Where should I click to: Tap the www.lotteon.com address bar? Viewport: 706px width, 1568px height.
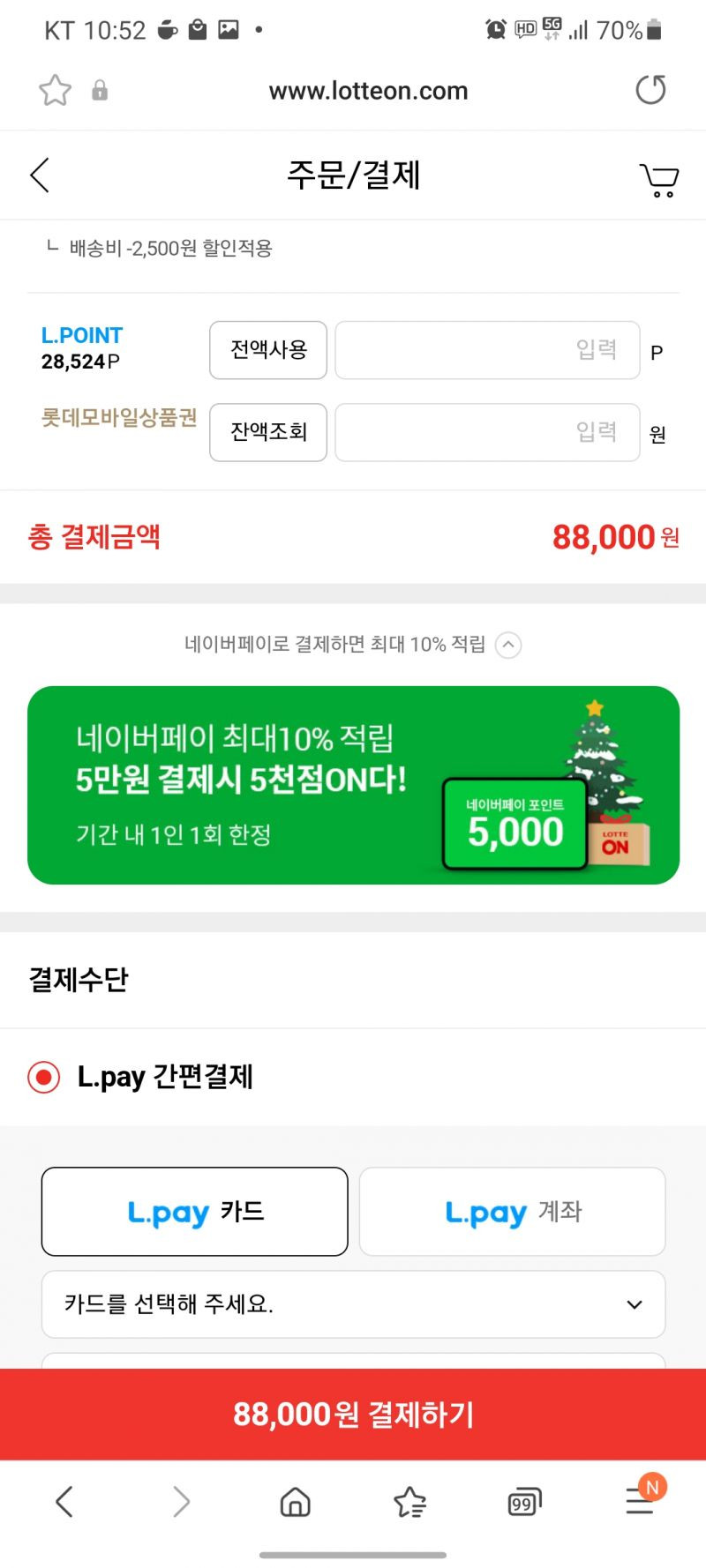[368, 91]
